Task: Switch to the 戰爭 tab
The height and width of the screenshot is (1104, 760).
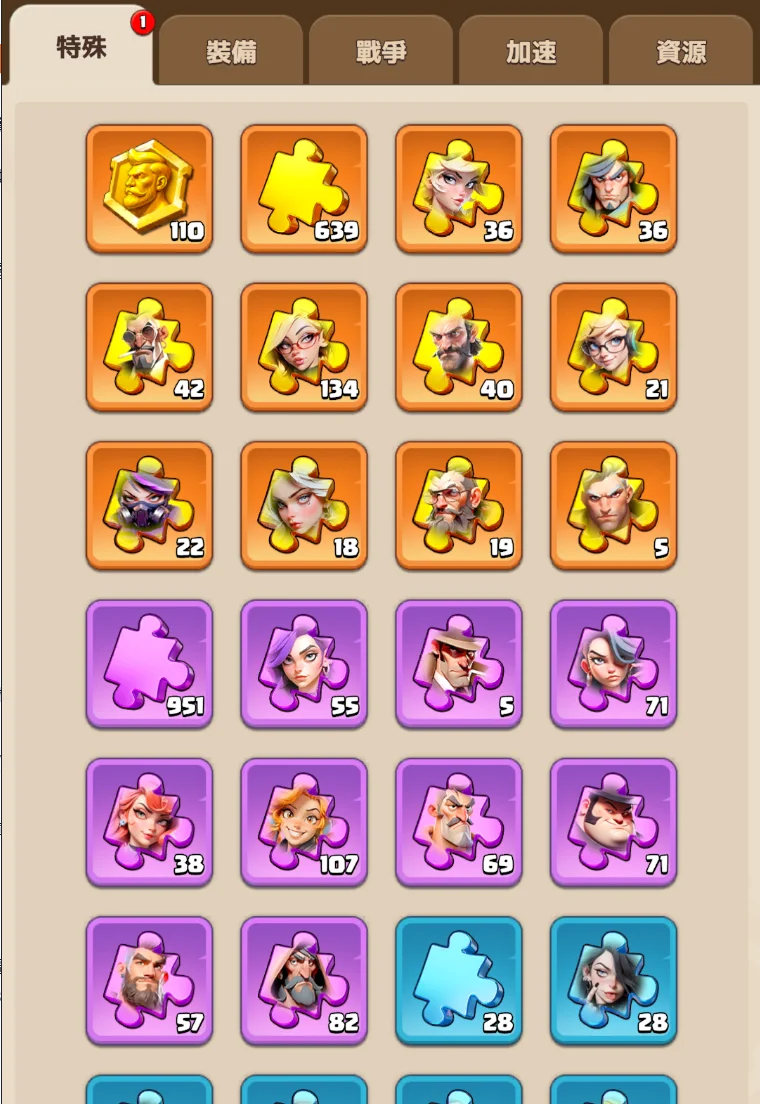Action: [381, 50]
